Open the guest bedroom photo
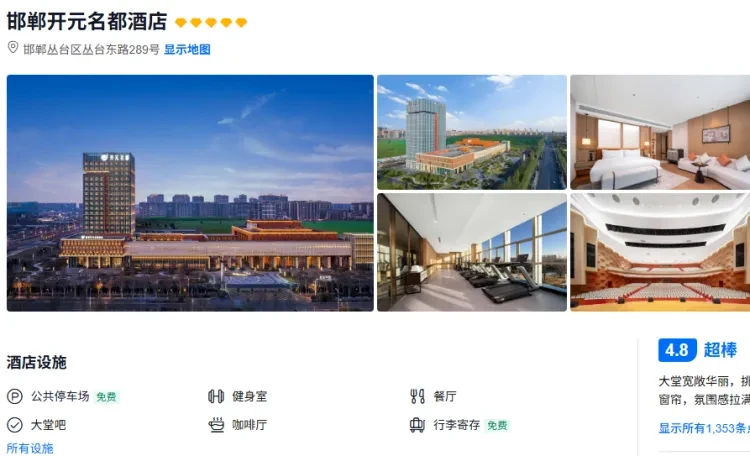 tap(659, 132)
